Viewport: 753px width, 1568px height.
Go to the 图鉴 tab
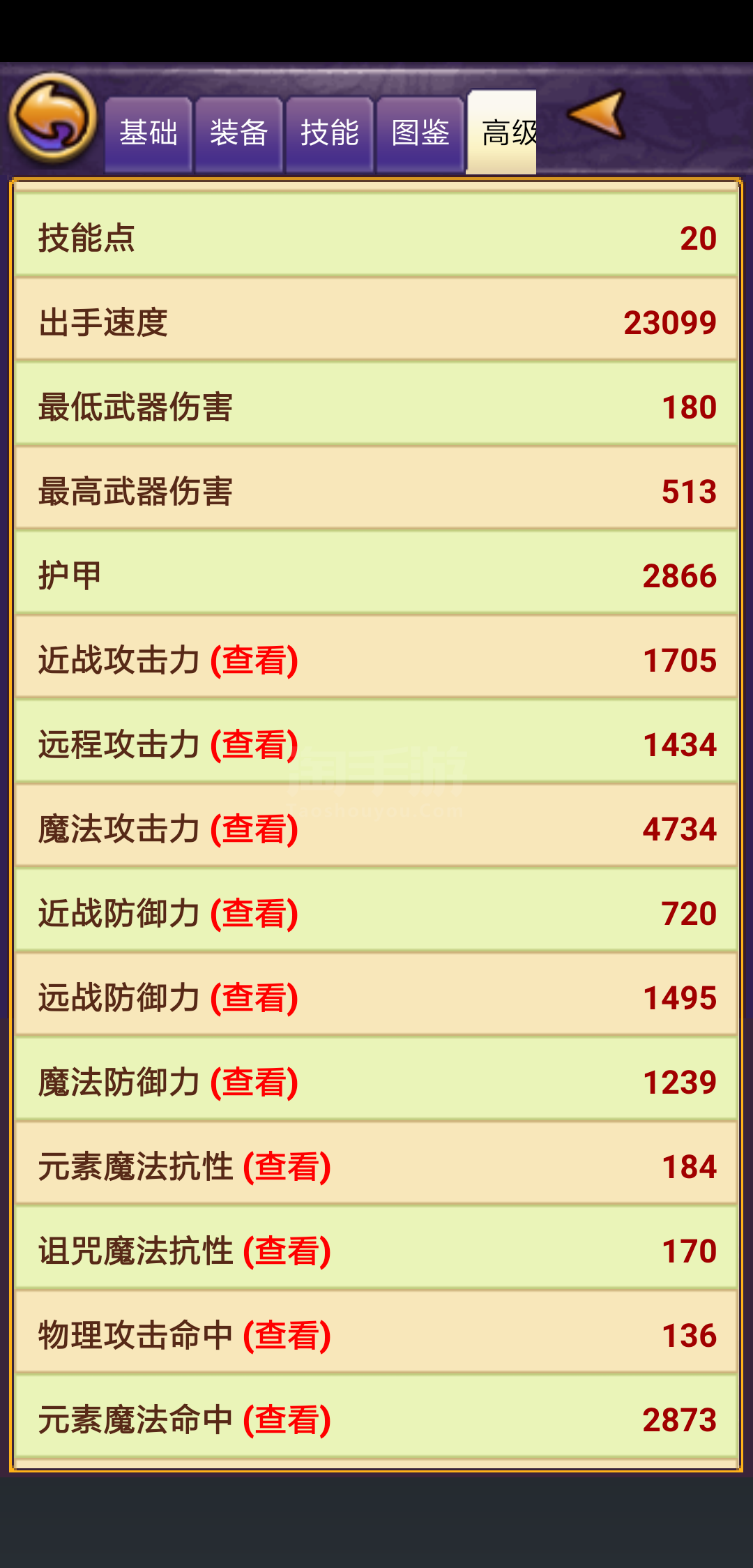(420, 135)
